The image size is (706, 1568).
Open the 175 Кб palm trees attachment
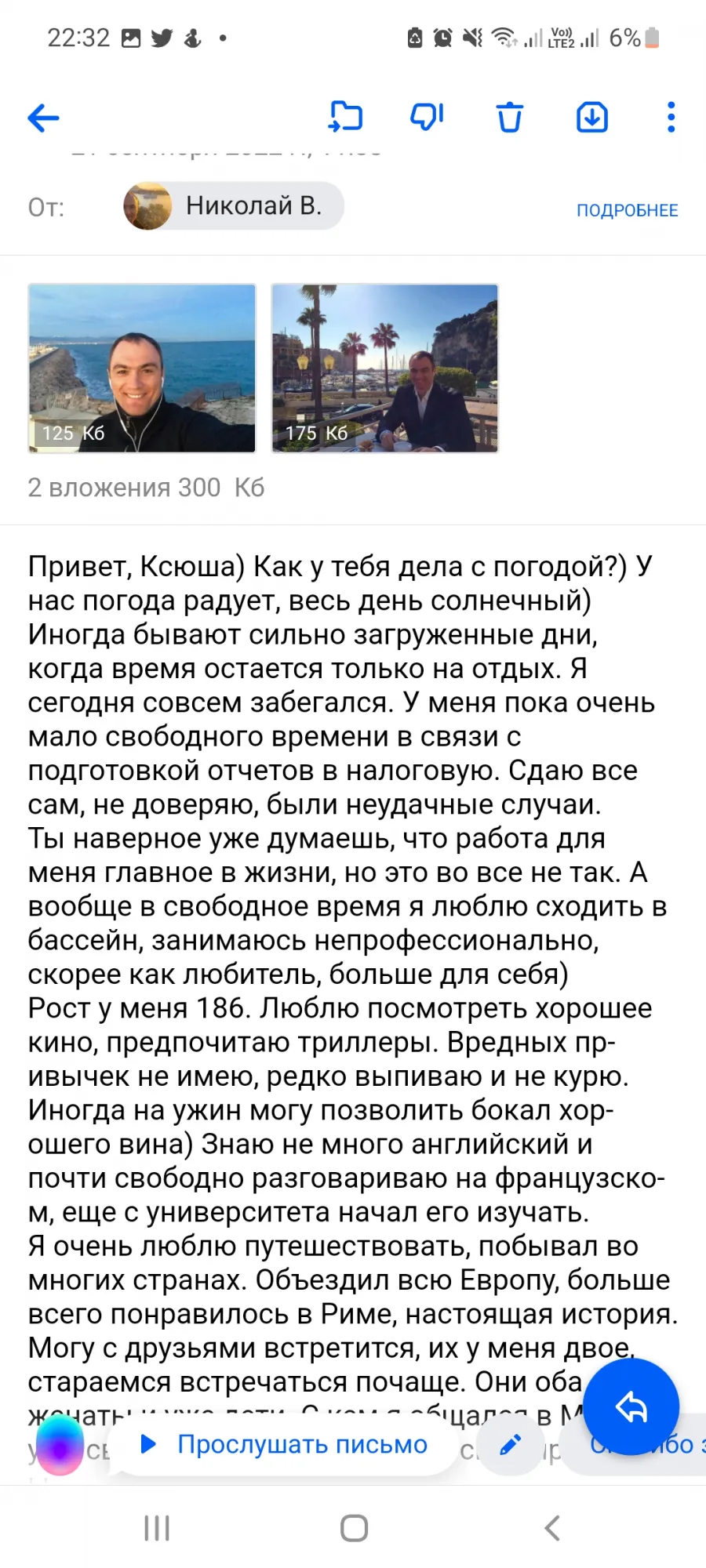pyautogui.click(x=385, y=368)
